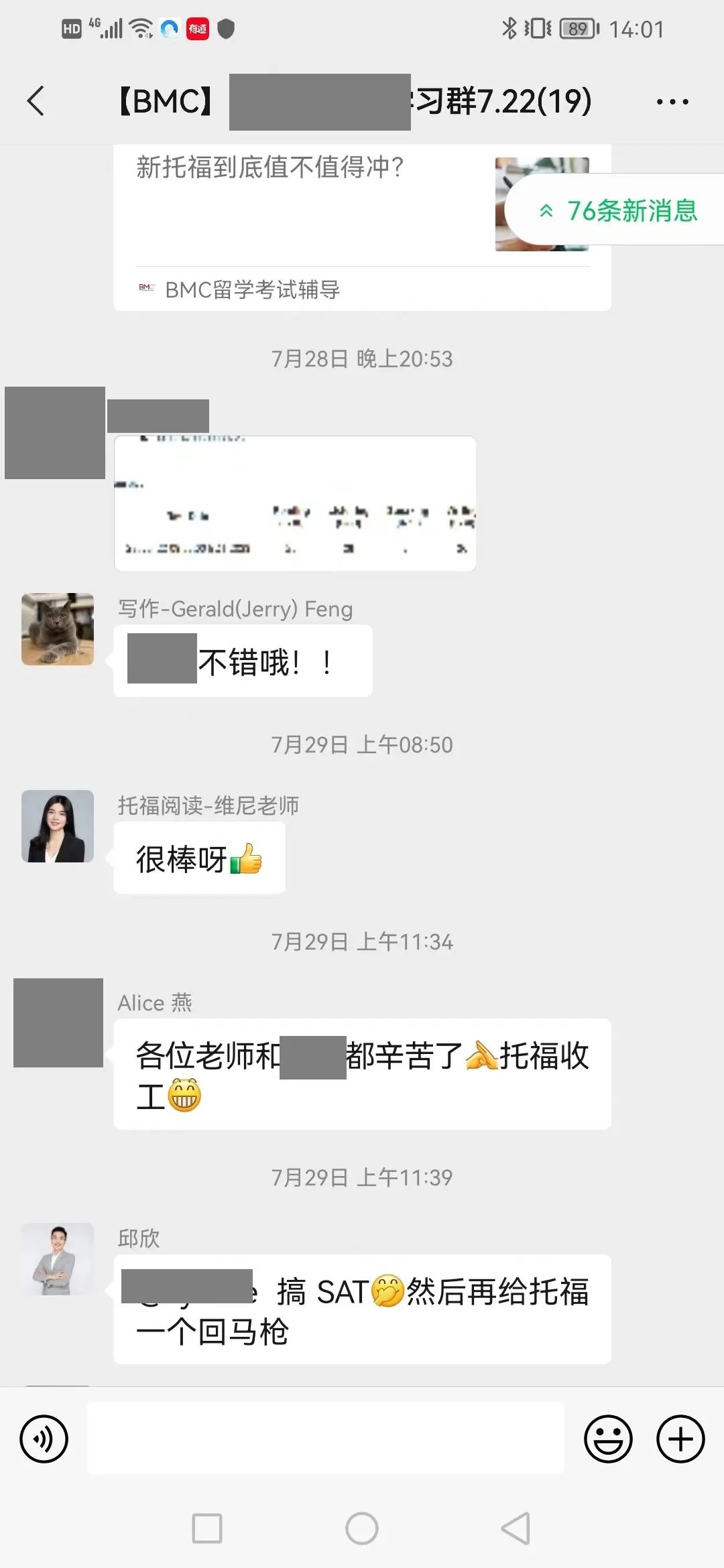Open Gerald(Jerry) Feng's cat avatar
This screenshot has width=724, height=1568.
58,629
